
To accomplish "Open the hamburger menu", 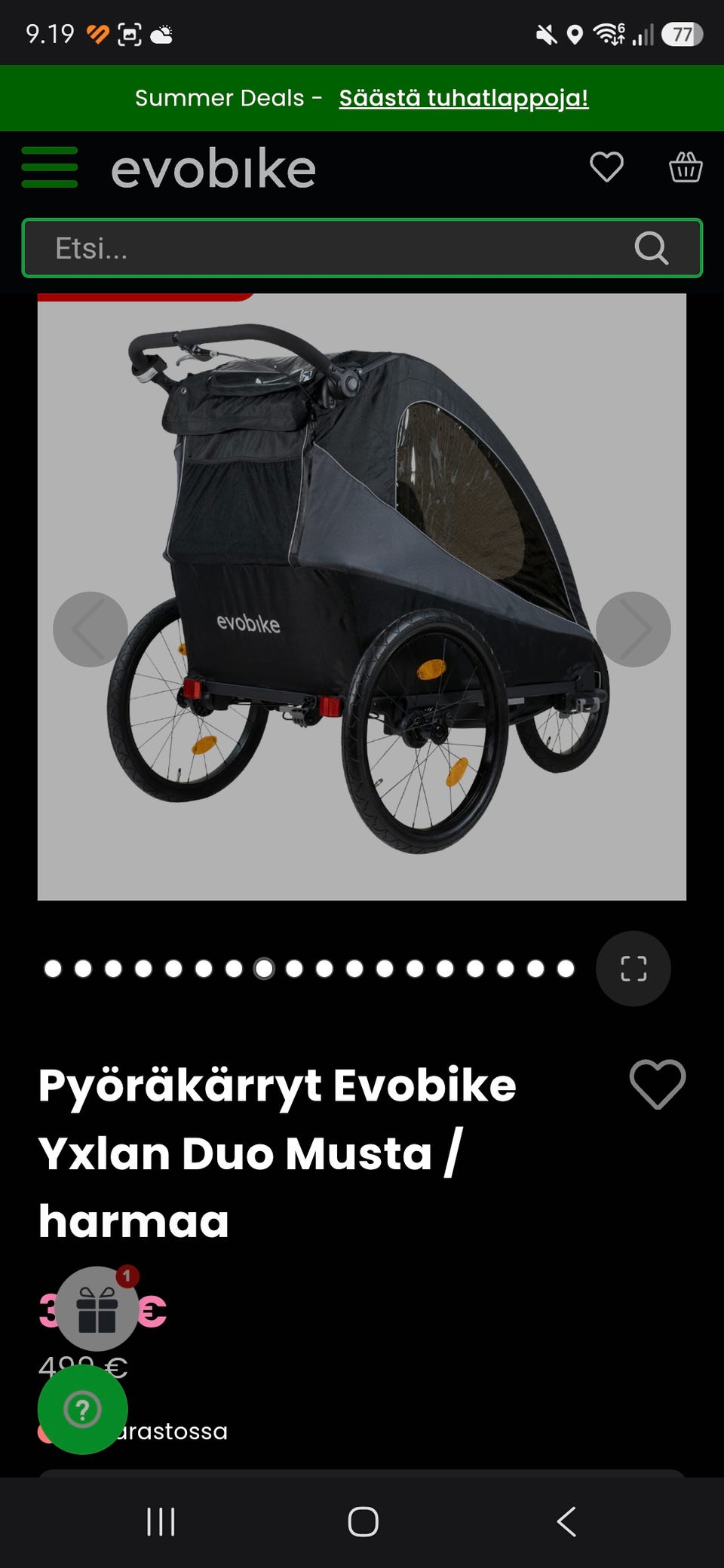I will coord(49,167).
